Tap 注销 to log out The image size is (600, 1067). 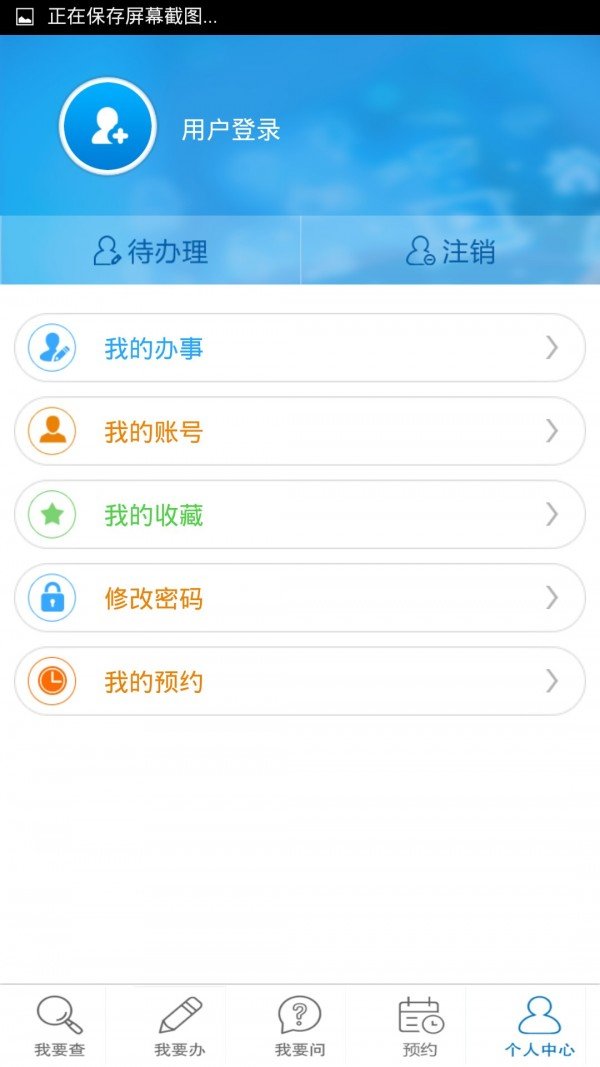[x=450, y=251]
